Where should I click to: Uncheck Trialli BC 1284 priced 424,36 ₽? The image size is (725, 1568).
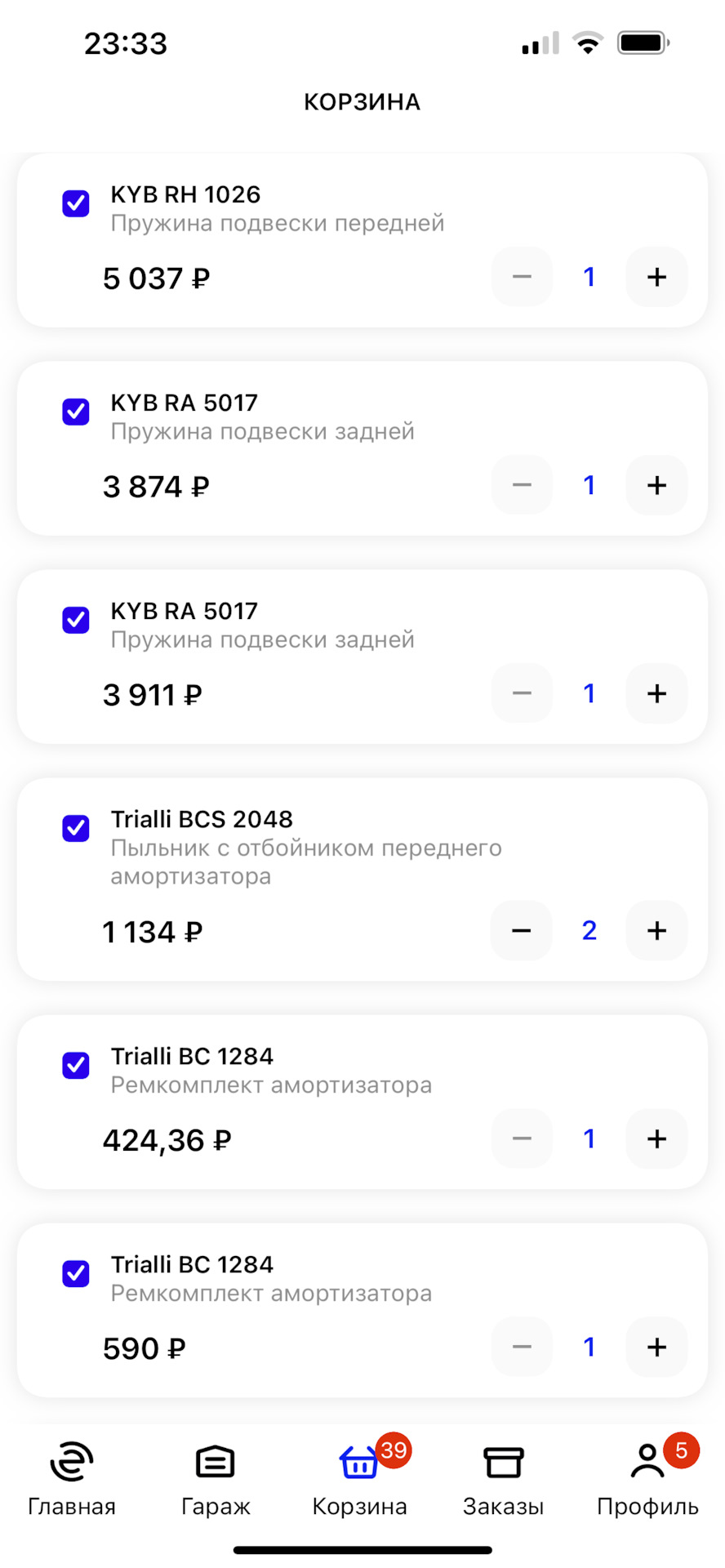[x=75, y=1066]
